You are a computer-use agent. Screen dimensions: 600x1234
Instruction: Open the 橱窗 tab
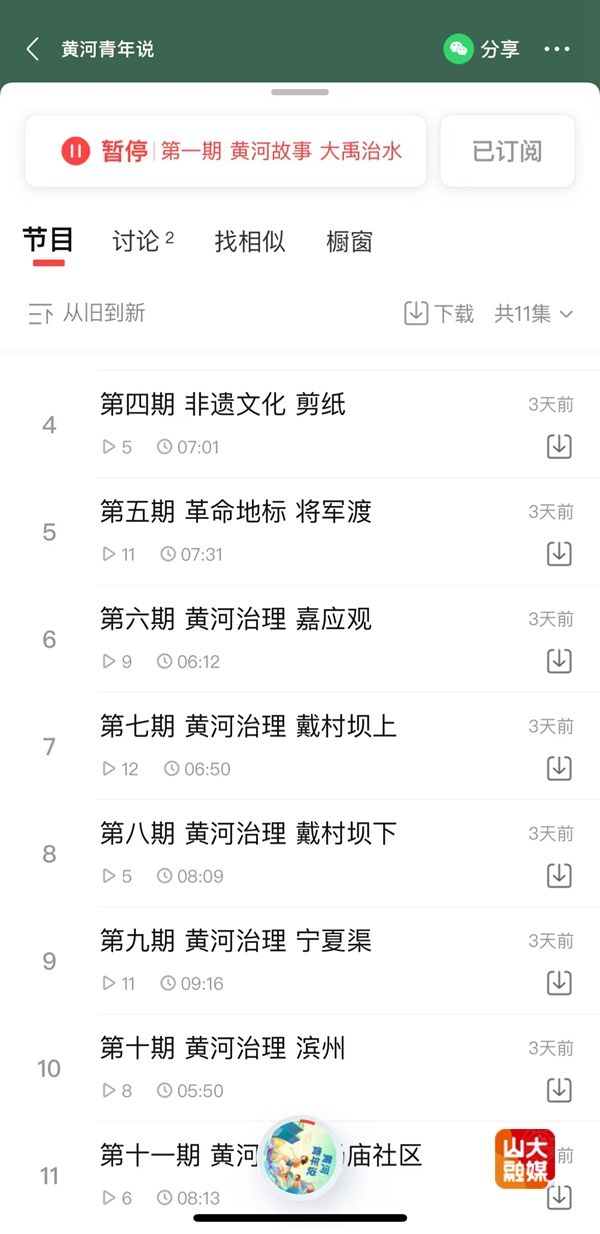(x=349, y=241)
